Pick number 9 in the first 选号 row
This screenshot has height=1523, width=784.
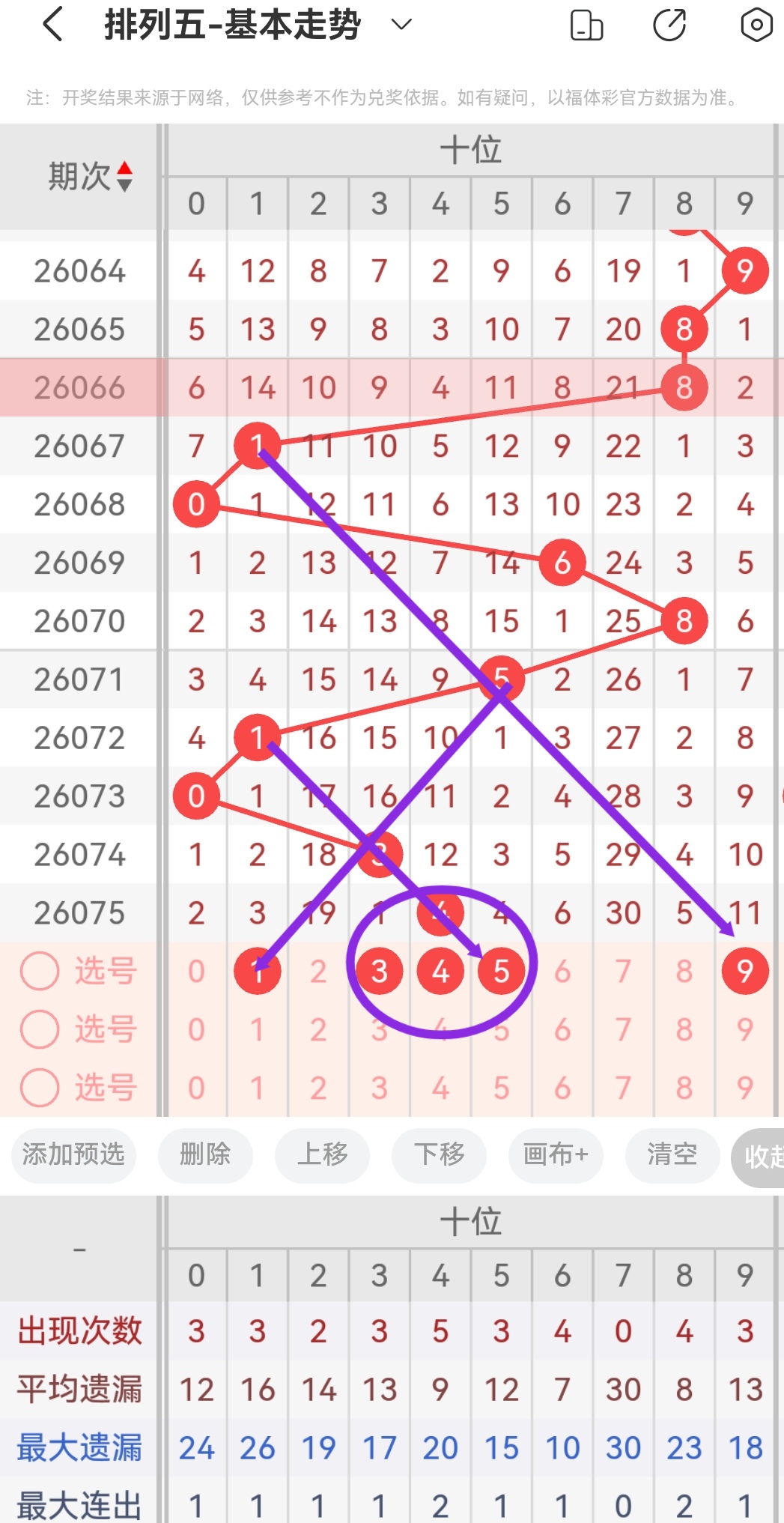(744, 972)
